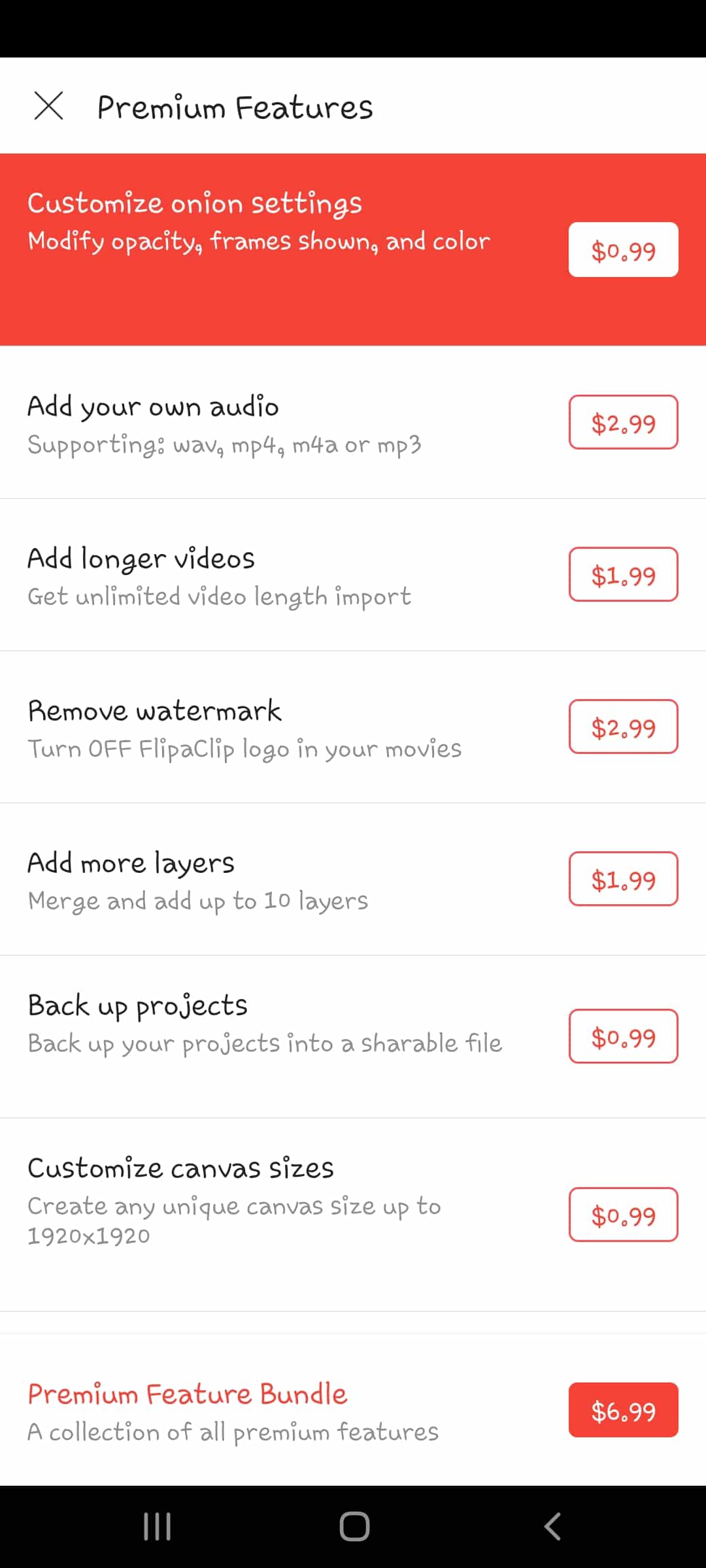Buy Customize canvas sizes for $0.99
The height and width of the screenshot is (1568, 706).
click(623, 1215)
